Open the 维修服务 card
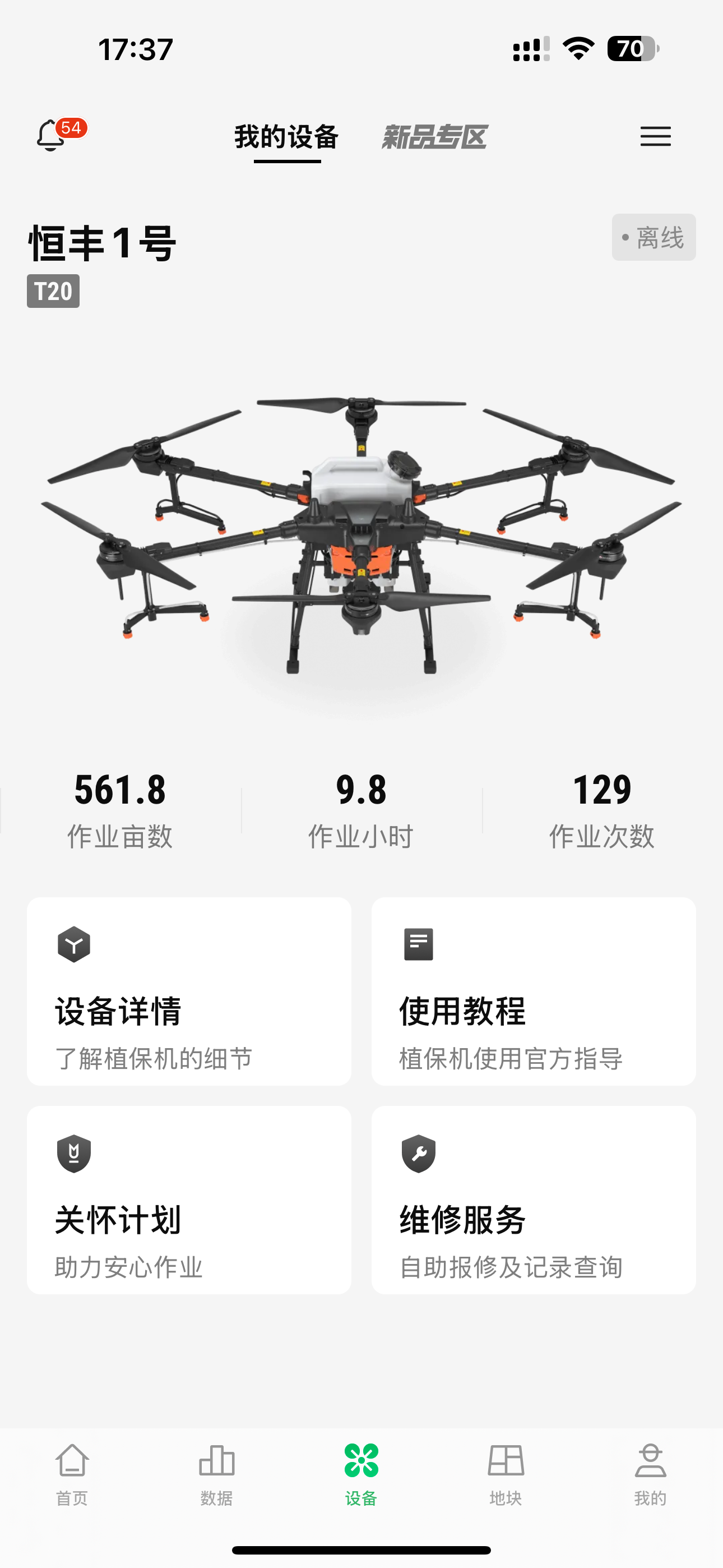The image size is (723, 1568). [533, 1200]
